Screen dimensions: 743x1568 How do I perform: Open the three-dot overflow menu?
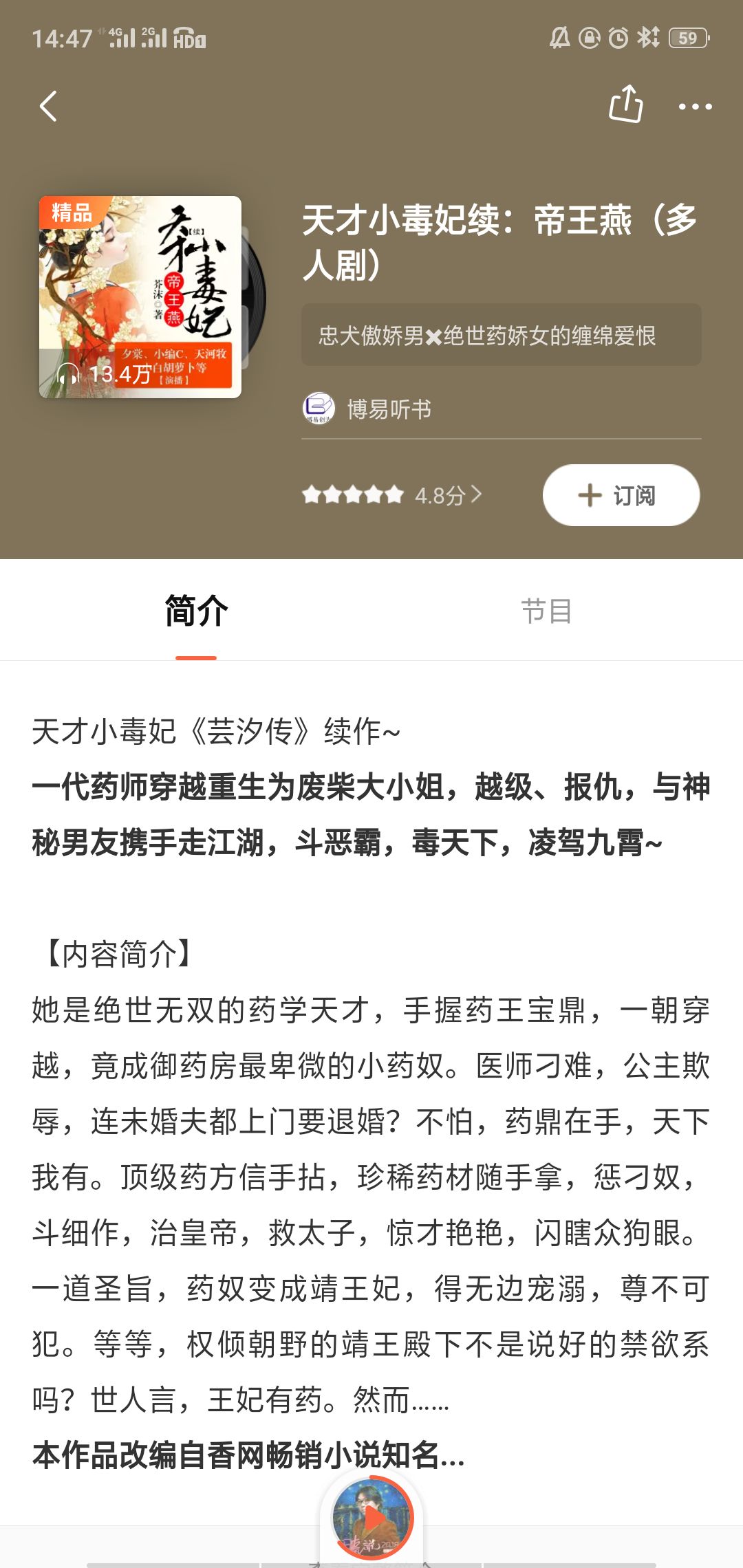click(x=695, y=107)
